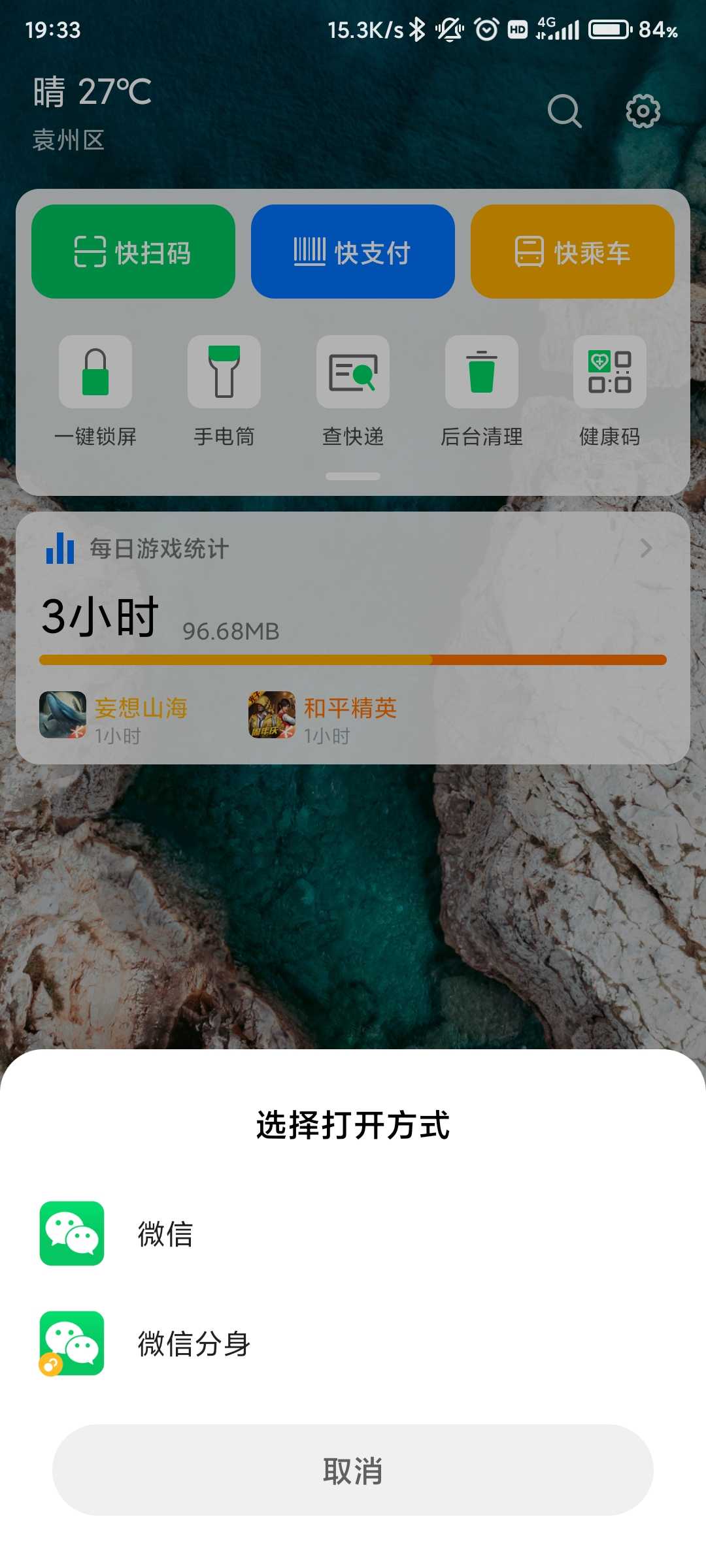Screen dimensions: 706x1568
Task: Tap the 快乘车 transit button
Action: (x=573, y=252)
